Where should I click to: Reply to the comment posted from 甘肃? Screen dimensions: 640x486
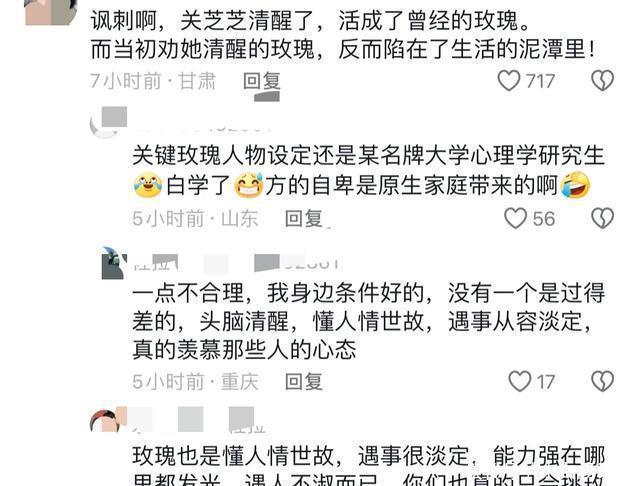point(263,81)
